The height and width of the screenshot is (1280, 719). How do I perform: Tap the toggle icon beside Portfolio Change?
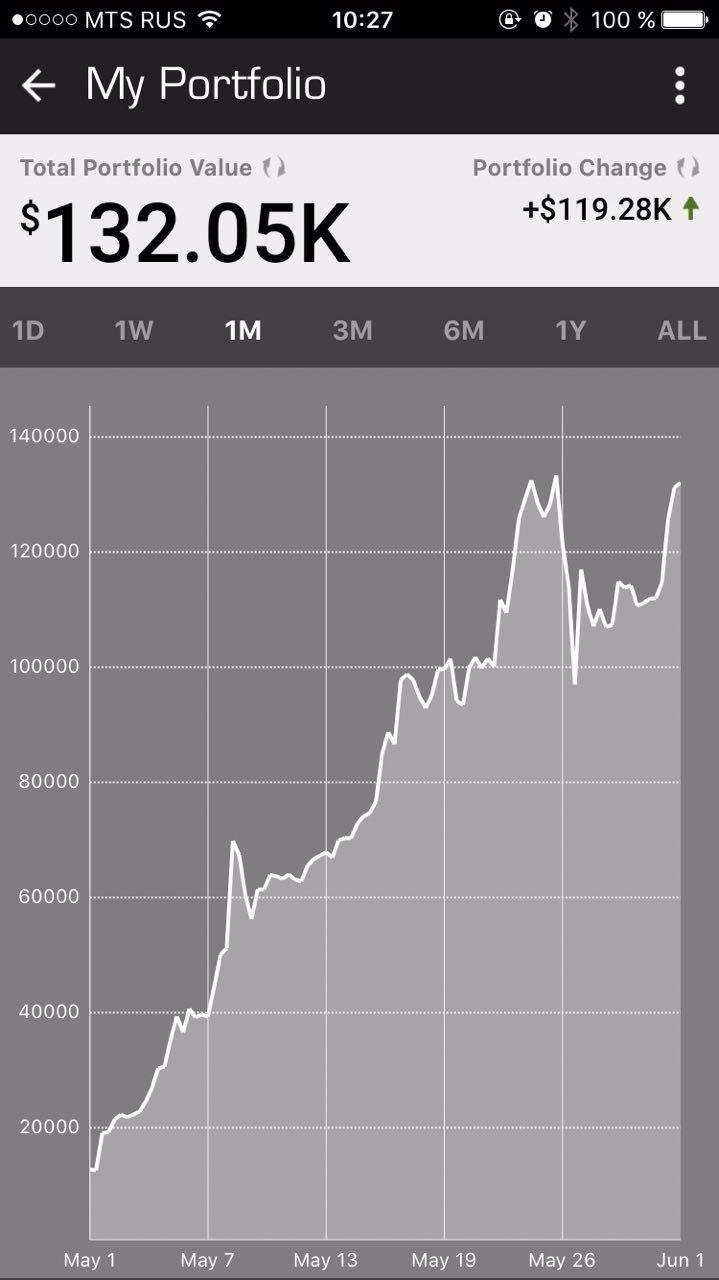click(688, 168)
